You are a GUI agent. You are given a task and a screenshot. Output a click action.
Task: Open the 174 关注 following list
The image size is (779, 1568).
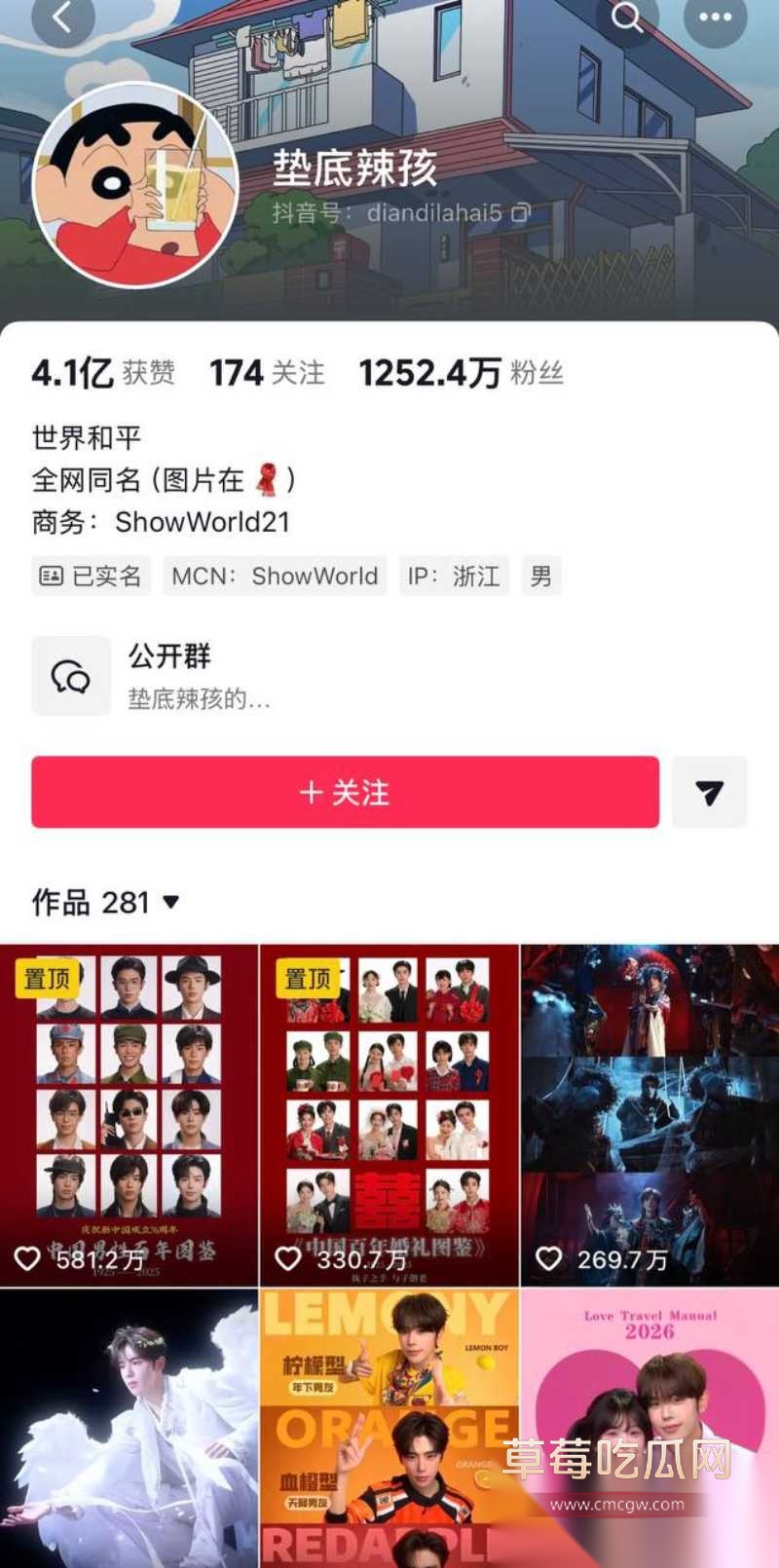coord(267,372)
